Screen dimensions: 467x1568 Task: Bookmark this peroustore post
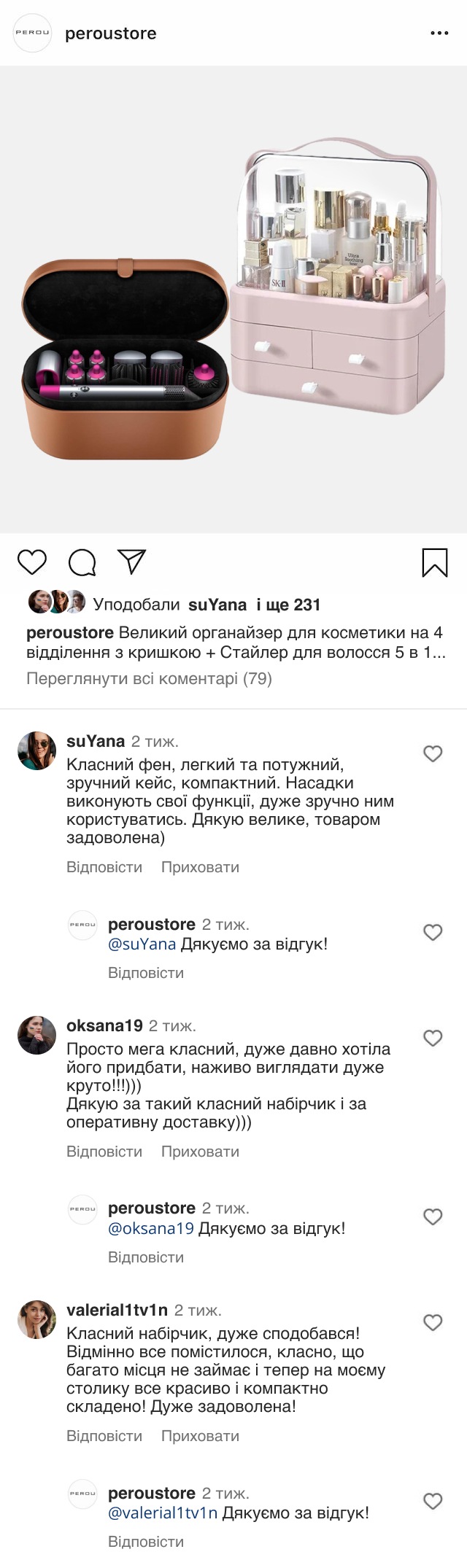click(435, 562)
